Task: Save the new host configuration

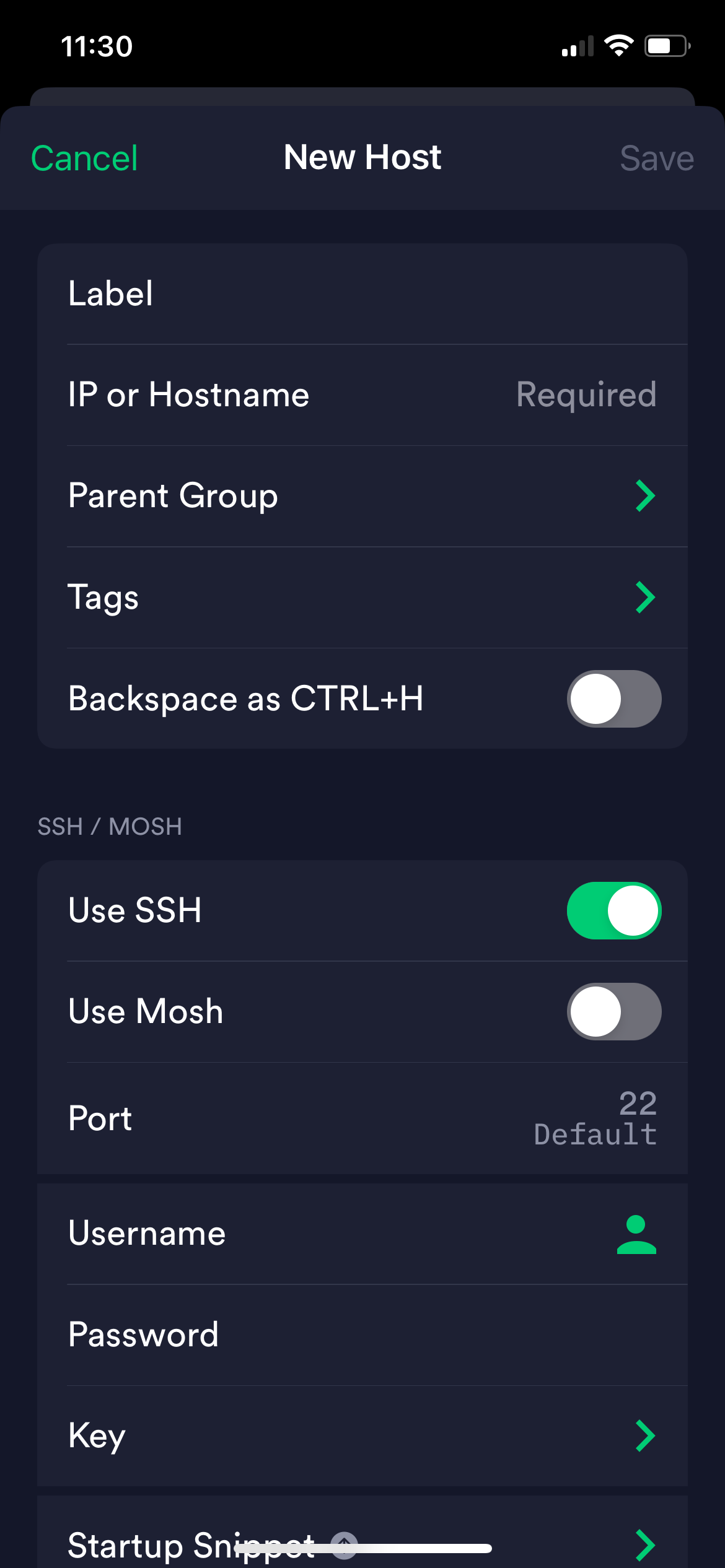Action: [x=657, y=157]
